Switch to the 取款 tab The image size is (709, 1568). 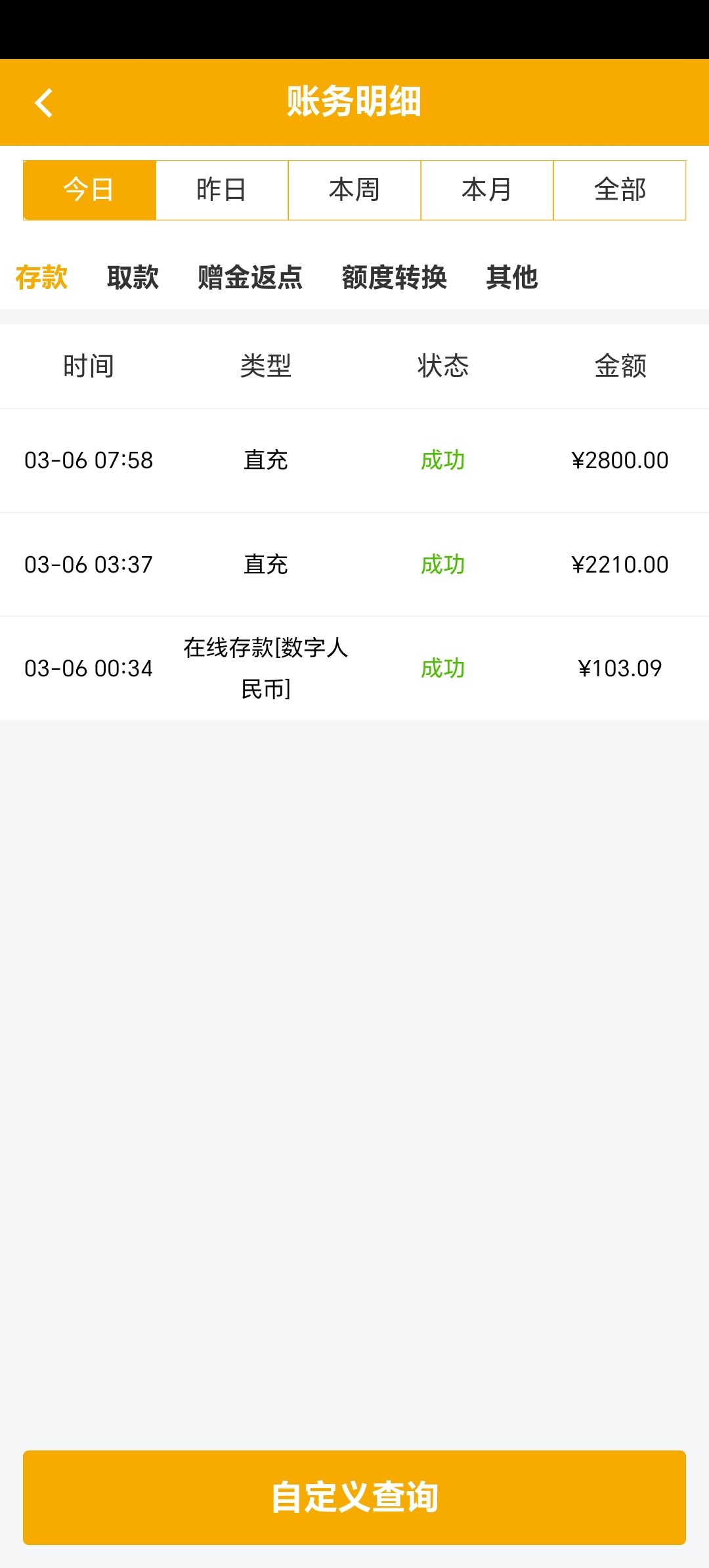point(133,277)
